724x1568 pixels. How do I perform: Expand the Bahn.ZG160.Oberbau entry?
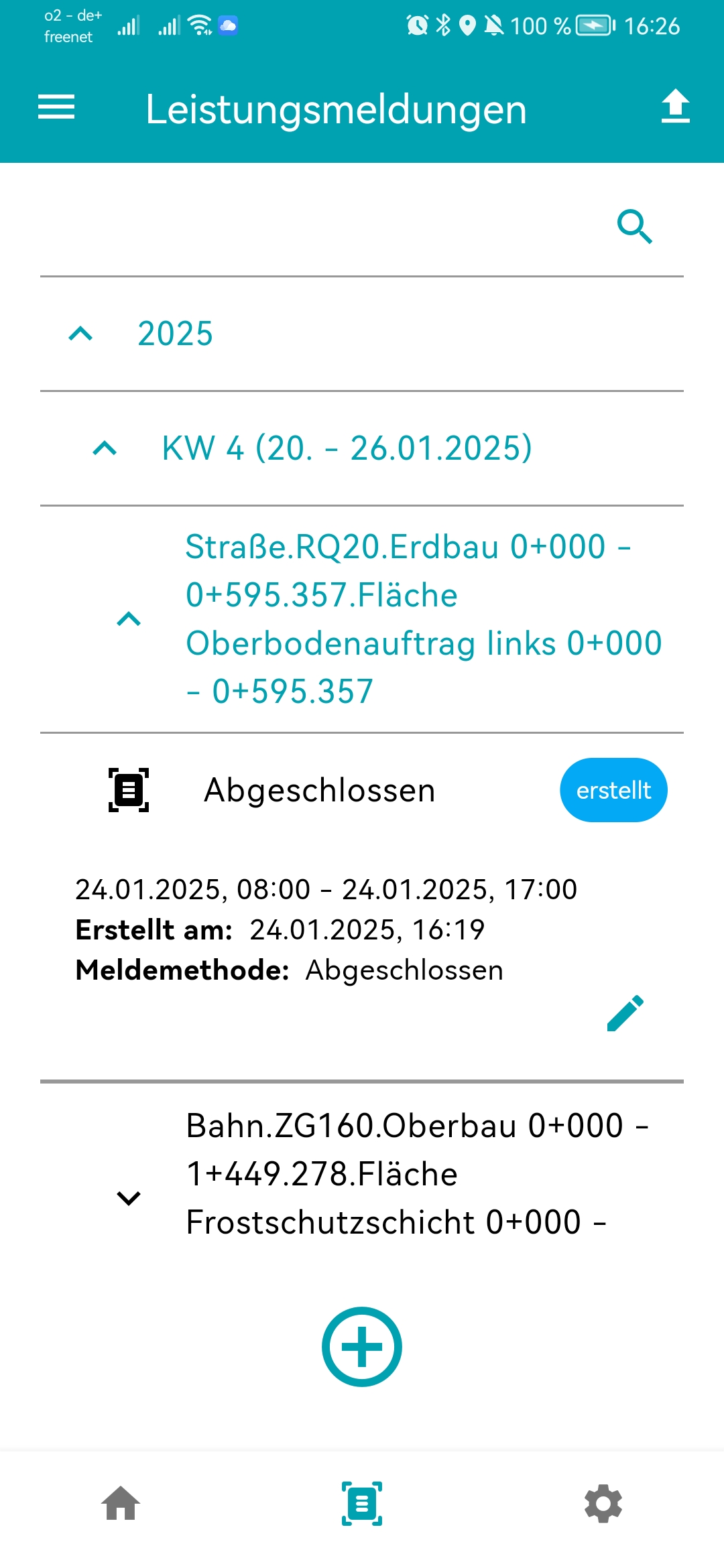(129, 1197)
